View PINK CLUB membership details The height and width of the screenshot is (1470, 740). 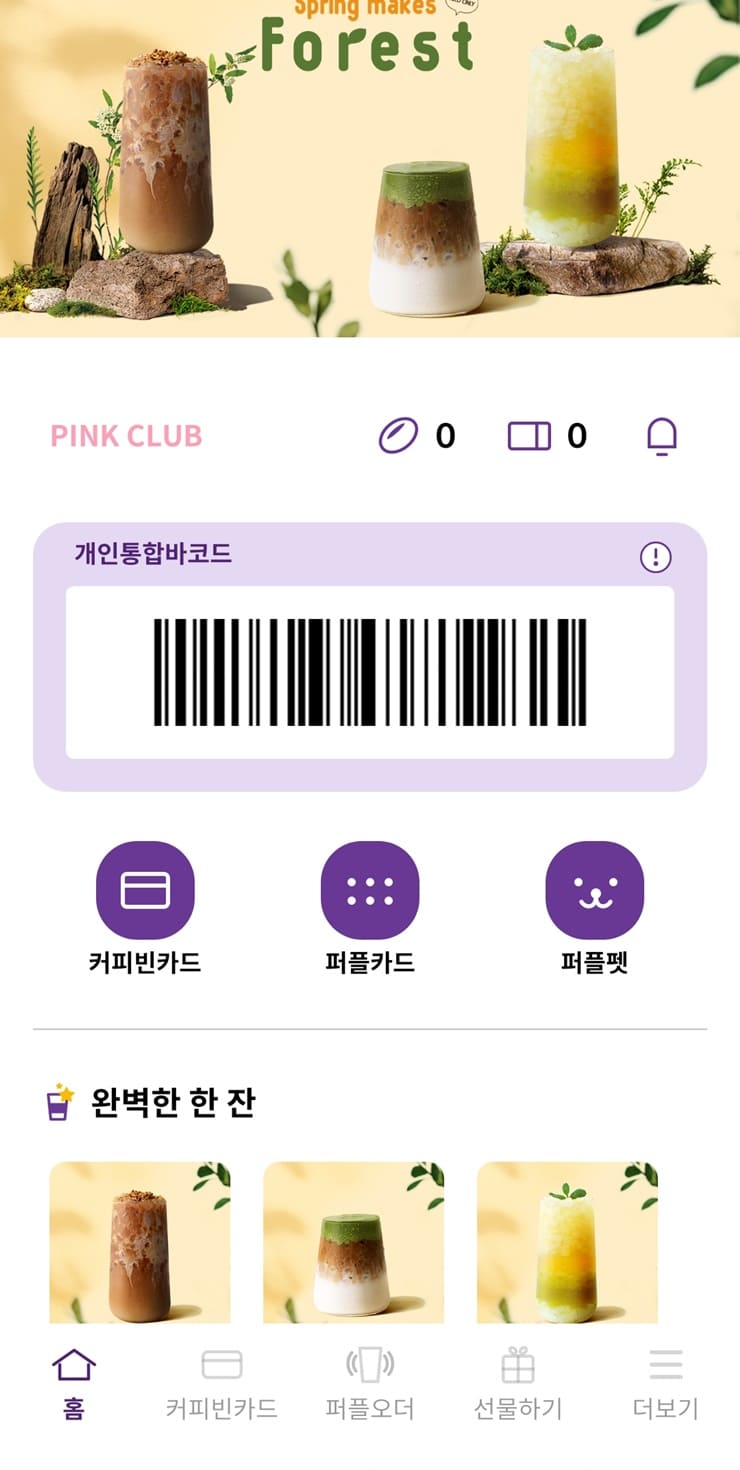[x=127, y=436]
